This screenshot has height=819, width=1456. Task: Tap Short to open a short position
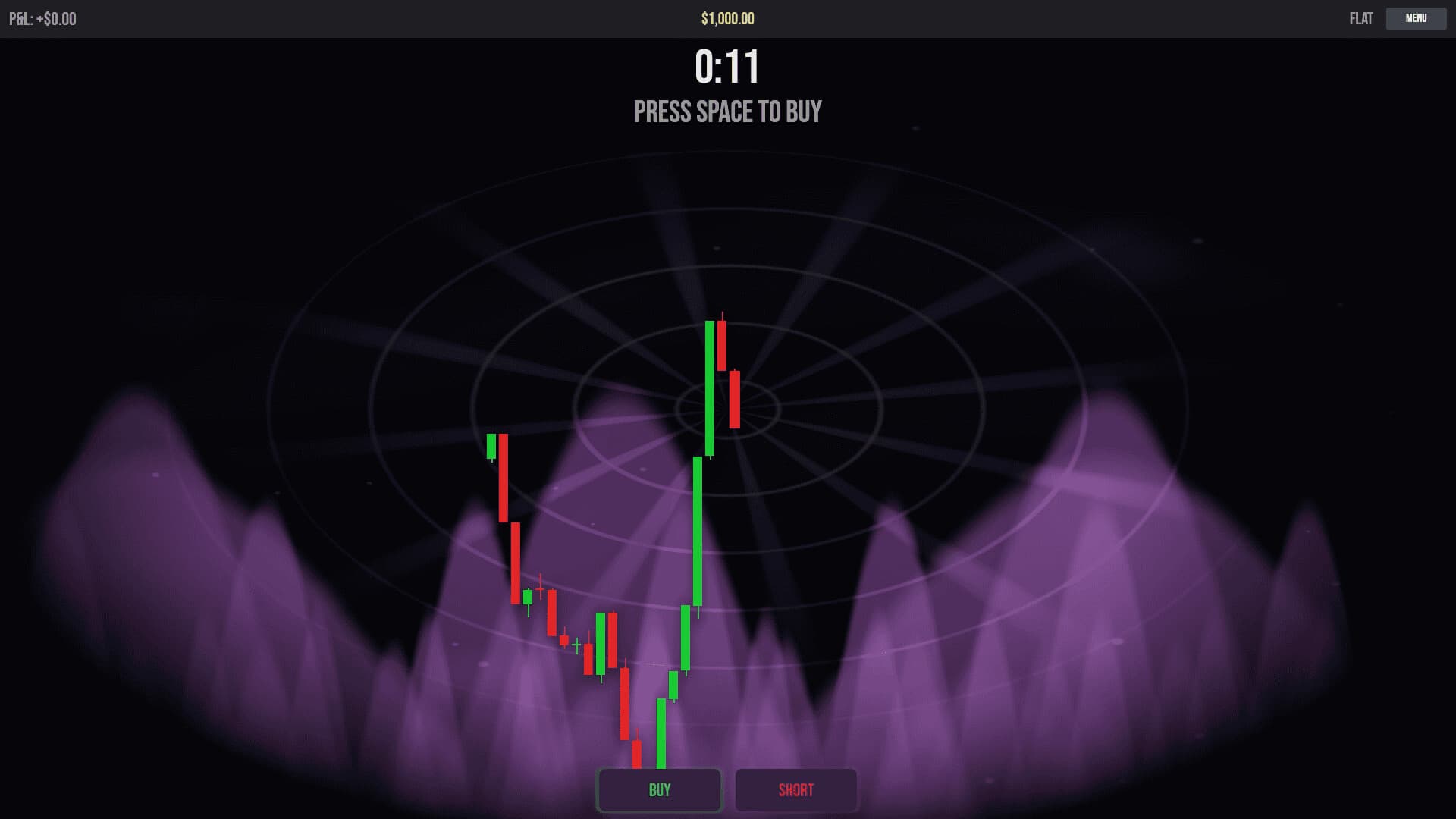(795, 790)
